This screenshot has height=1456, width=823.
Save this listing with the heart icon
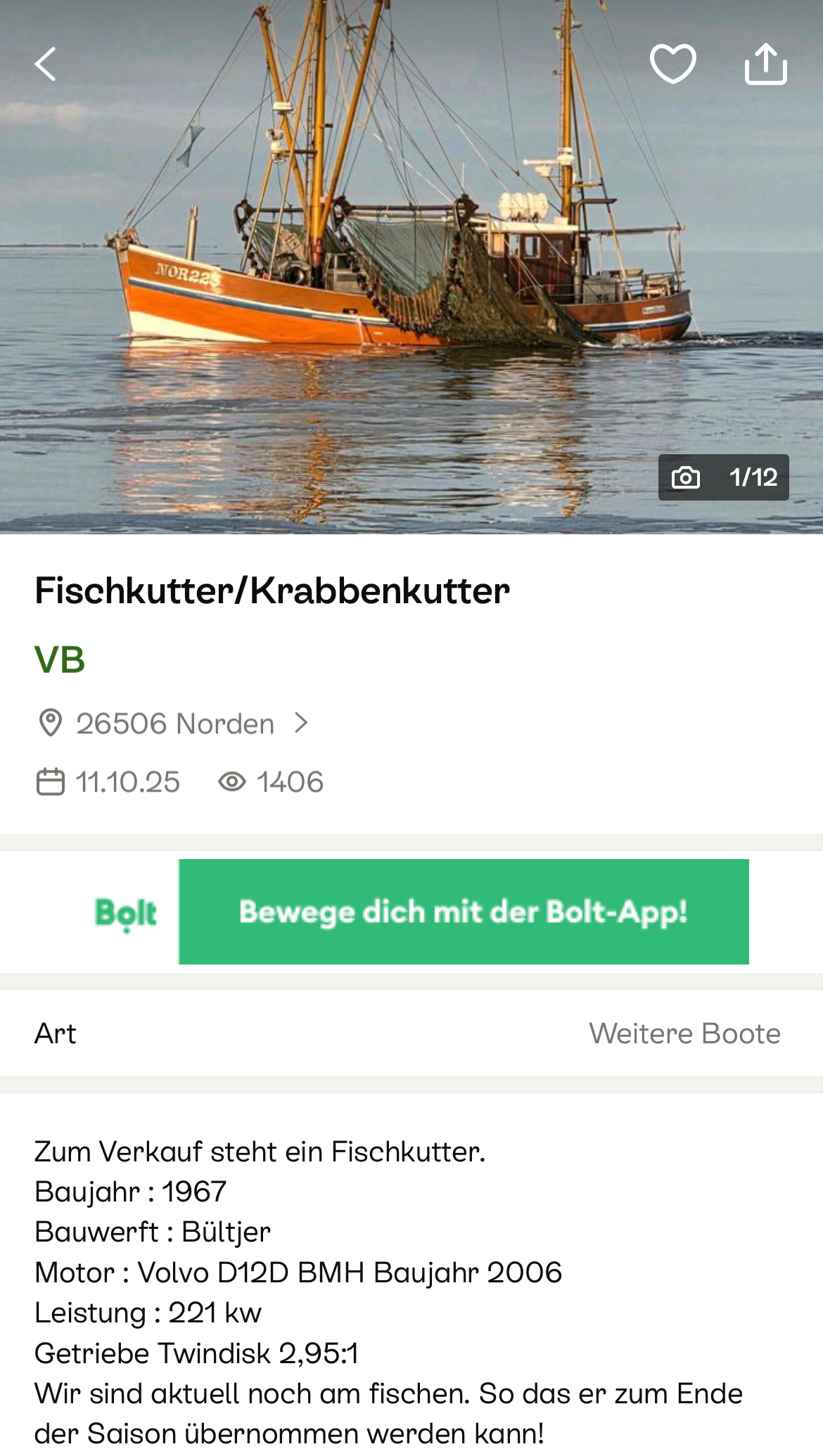[x=672, y=64]
